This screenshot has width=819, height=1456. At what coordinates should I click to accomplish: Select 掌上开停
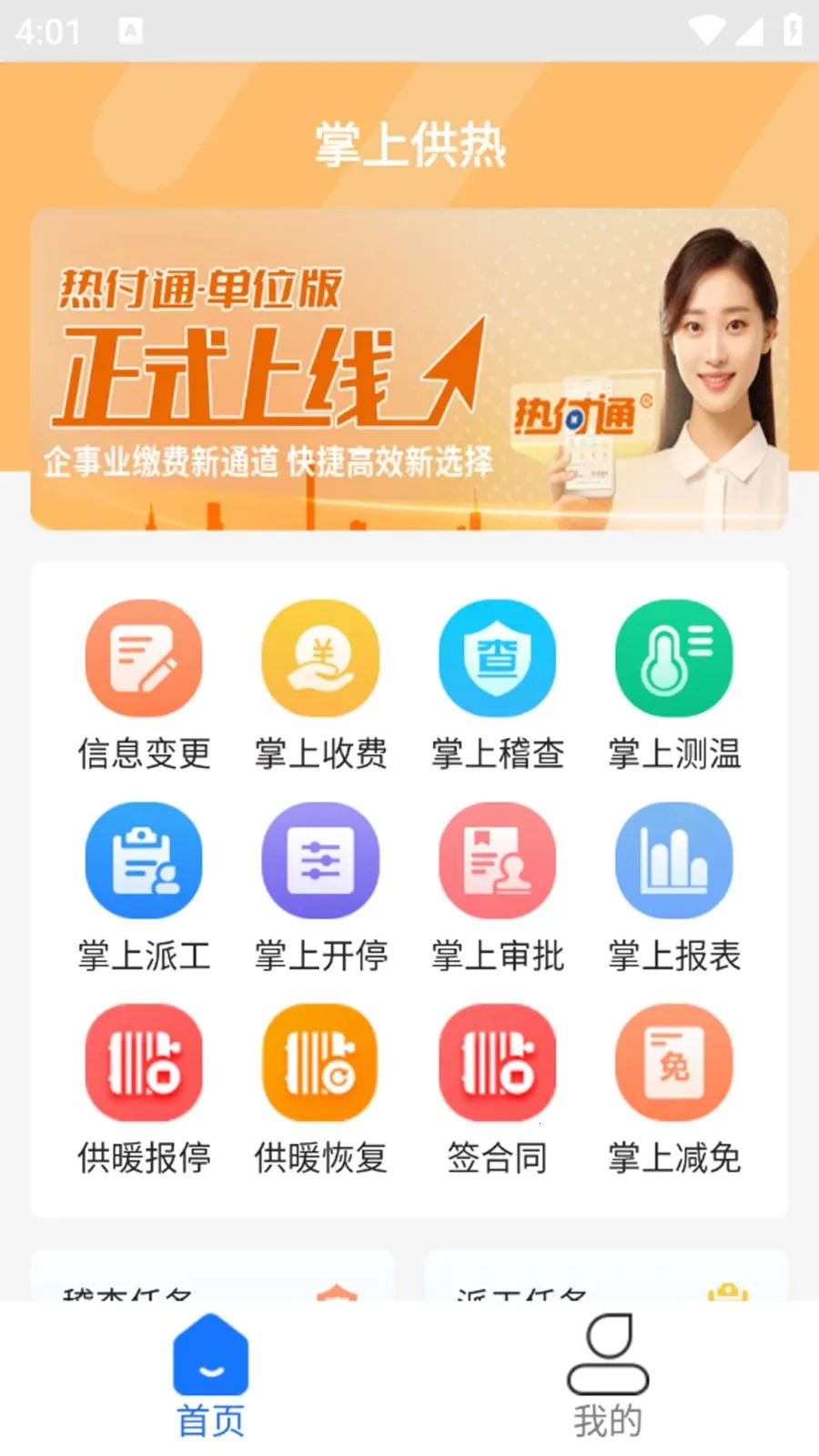[x=320, y=861]
